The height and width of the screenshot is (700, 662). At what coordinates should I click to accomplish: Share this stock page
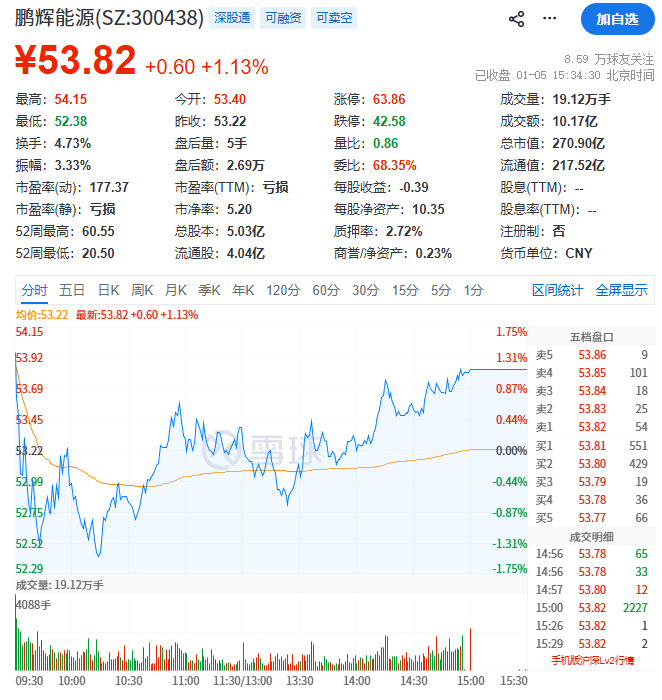coord(517,19)
